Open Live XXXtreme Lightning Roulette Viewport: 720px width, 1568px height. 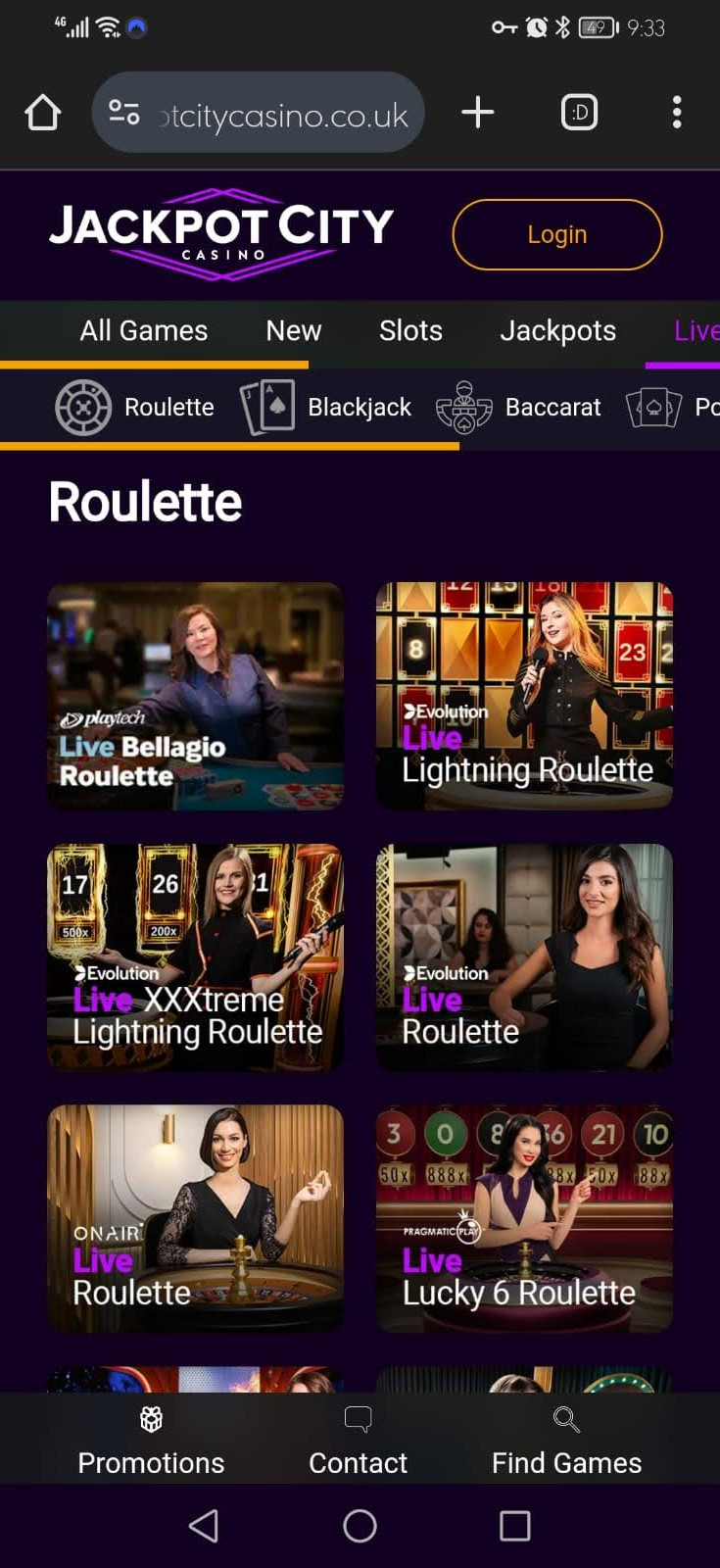tap(195, 956)
